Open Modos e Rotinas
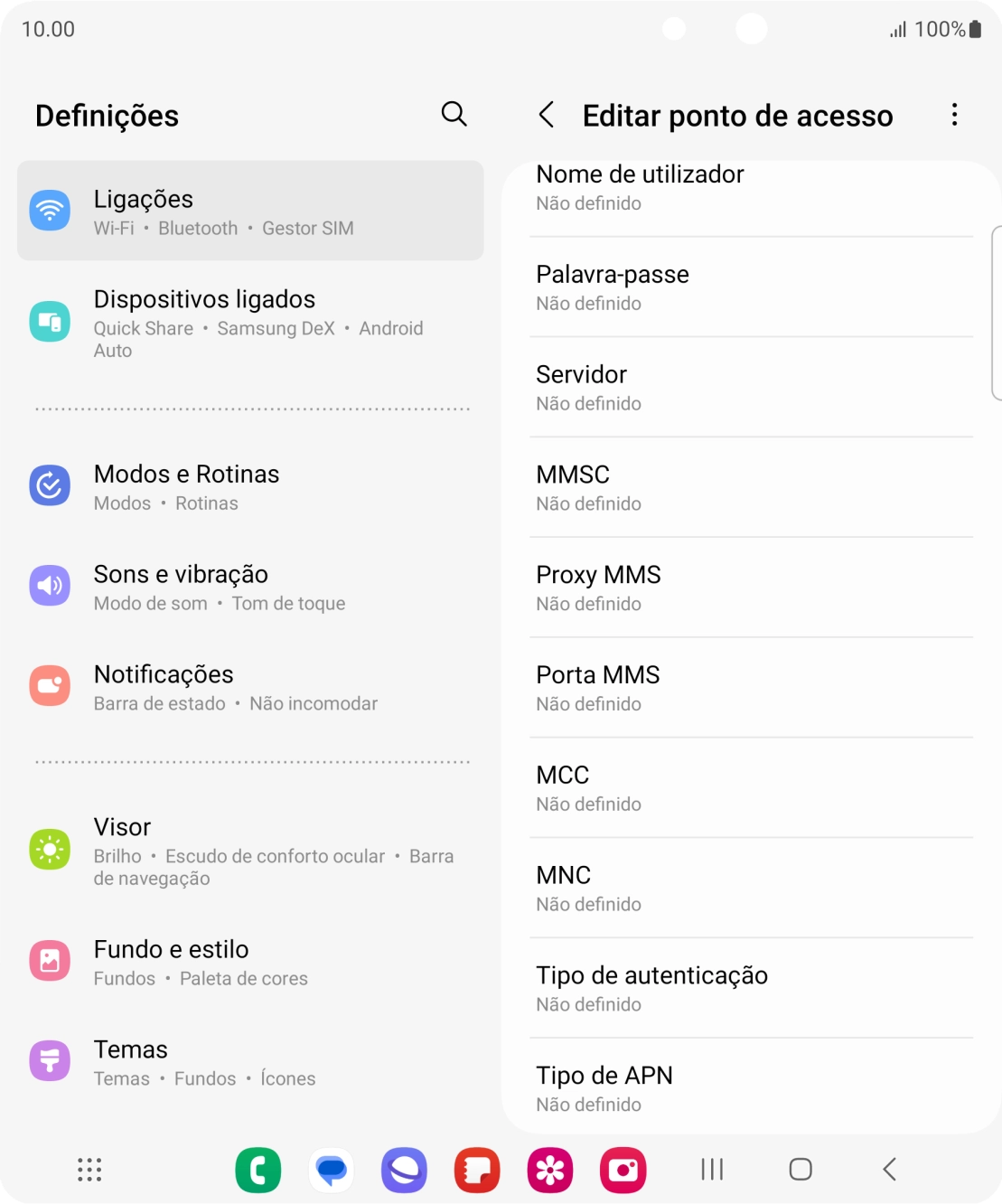 (250, 487)
